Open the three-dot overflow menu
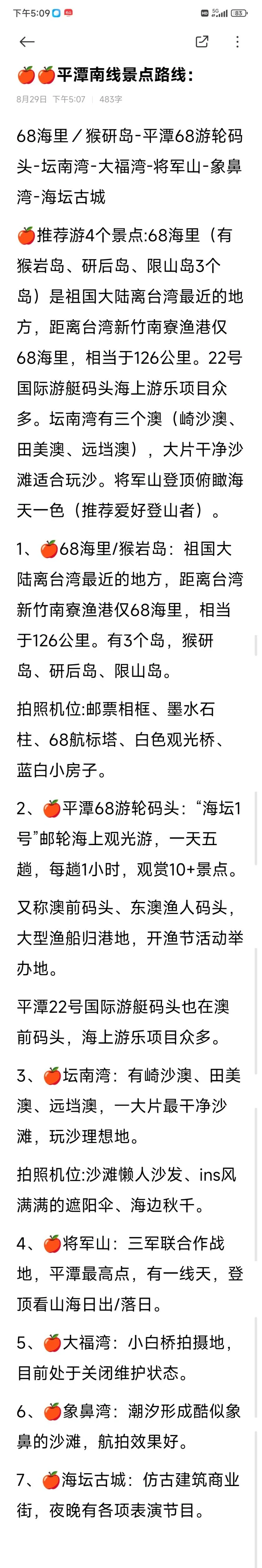 click(238, 41)
